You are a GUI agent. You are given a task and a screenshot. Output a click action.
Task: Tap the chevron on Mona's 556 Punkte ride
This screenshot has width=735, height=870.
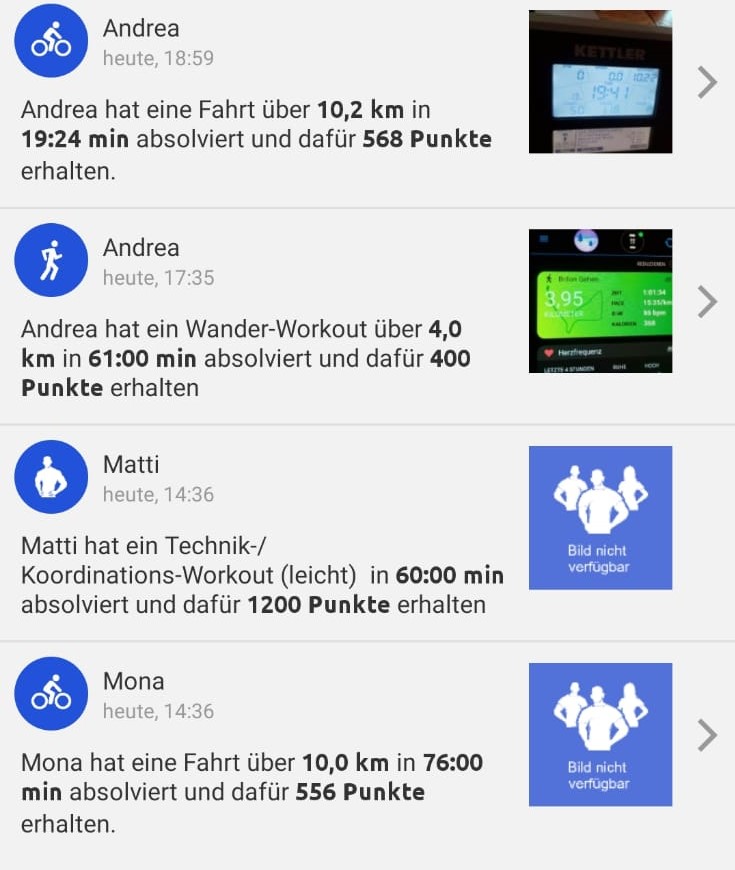(707, 735)
